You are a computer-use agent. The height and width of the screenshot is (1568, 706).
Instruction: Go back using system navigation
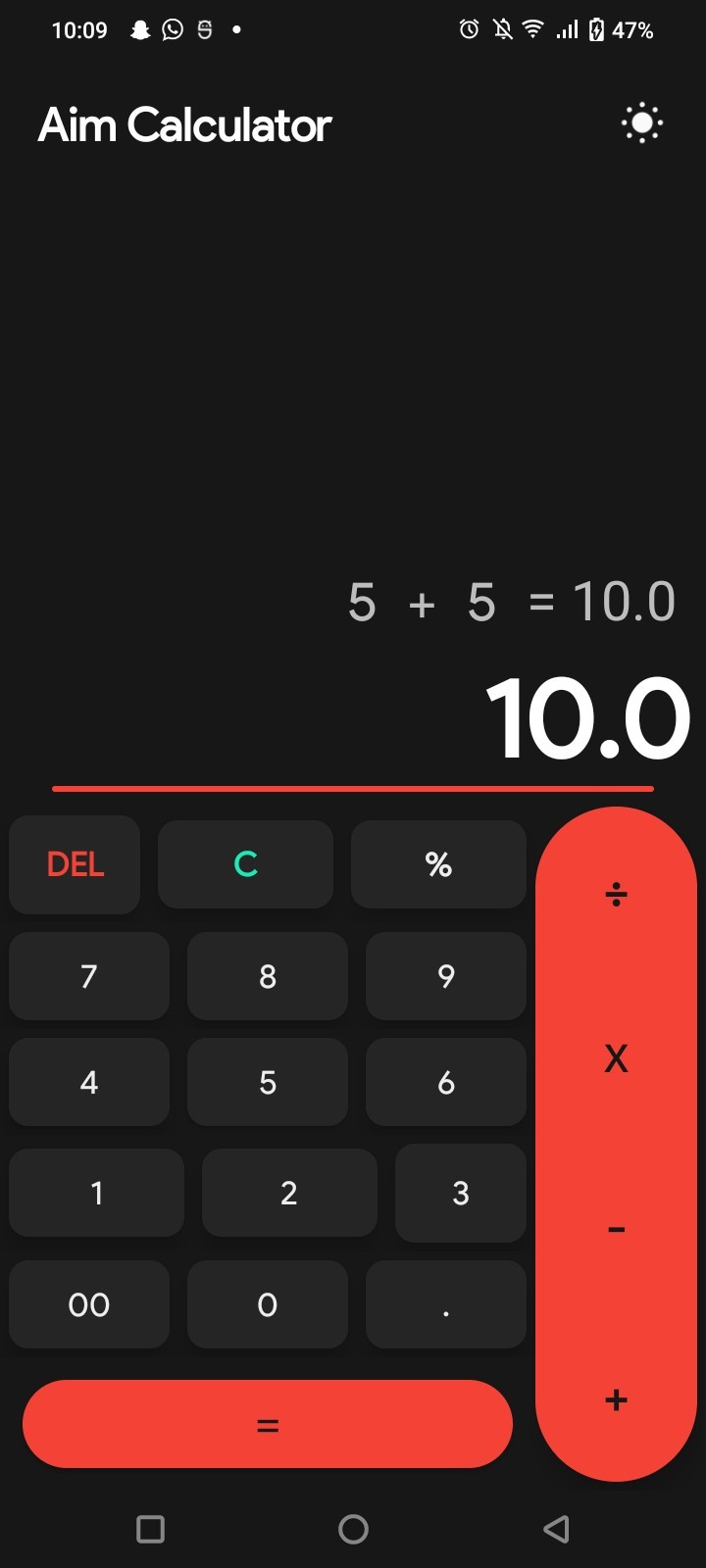[556, 1529]
